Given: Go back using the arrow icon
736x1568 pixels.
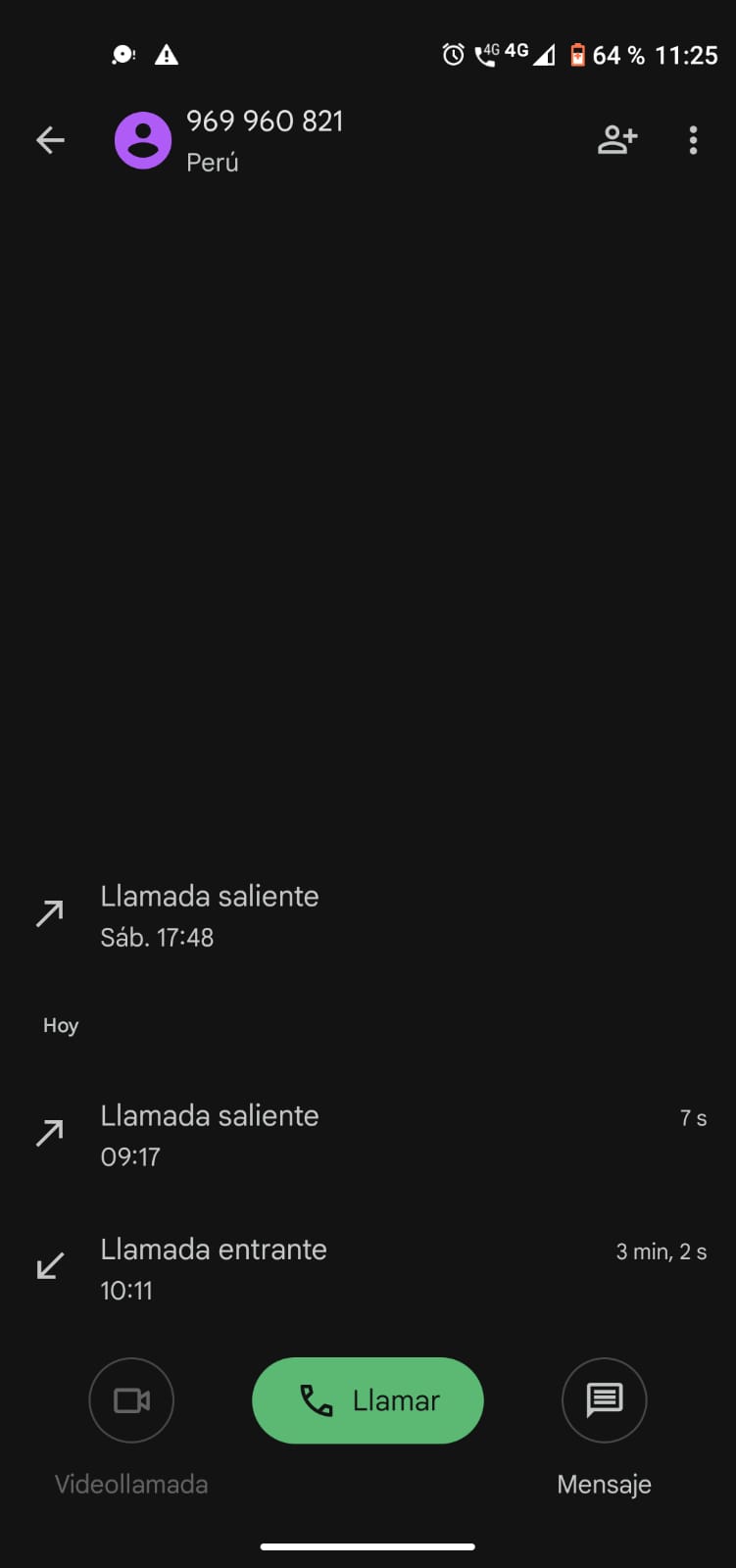Looking at the screenshot, I should 50,141.
